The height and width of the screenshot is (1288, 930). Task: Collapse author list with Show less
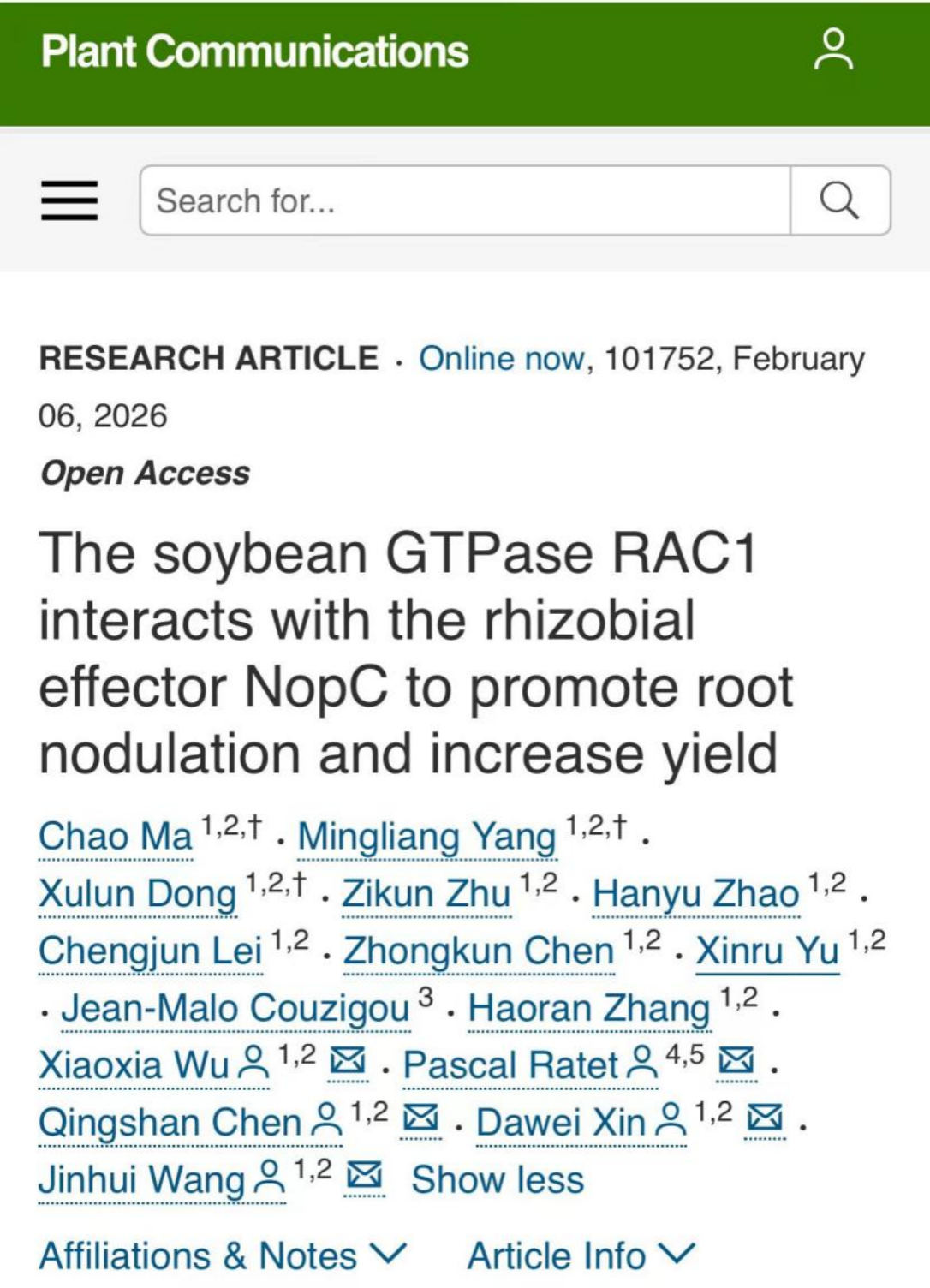(x=498, y=1179)
